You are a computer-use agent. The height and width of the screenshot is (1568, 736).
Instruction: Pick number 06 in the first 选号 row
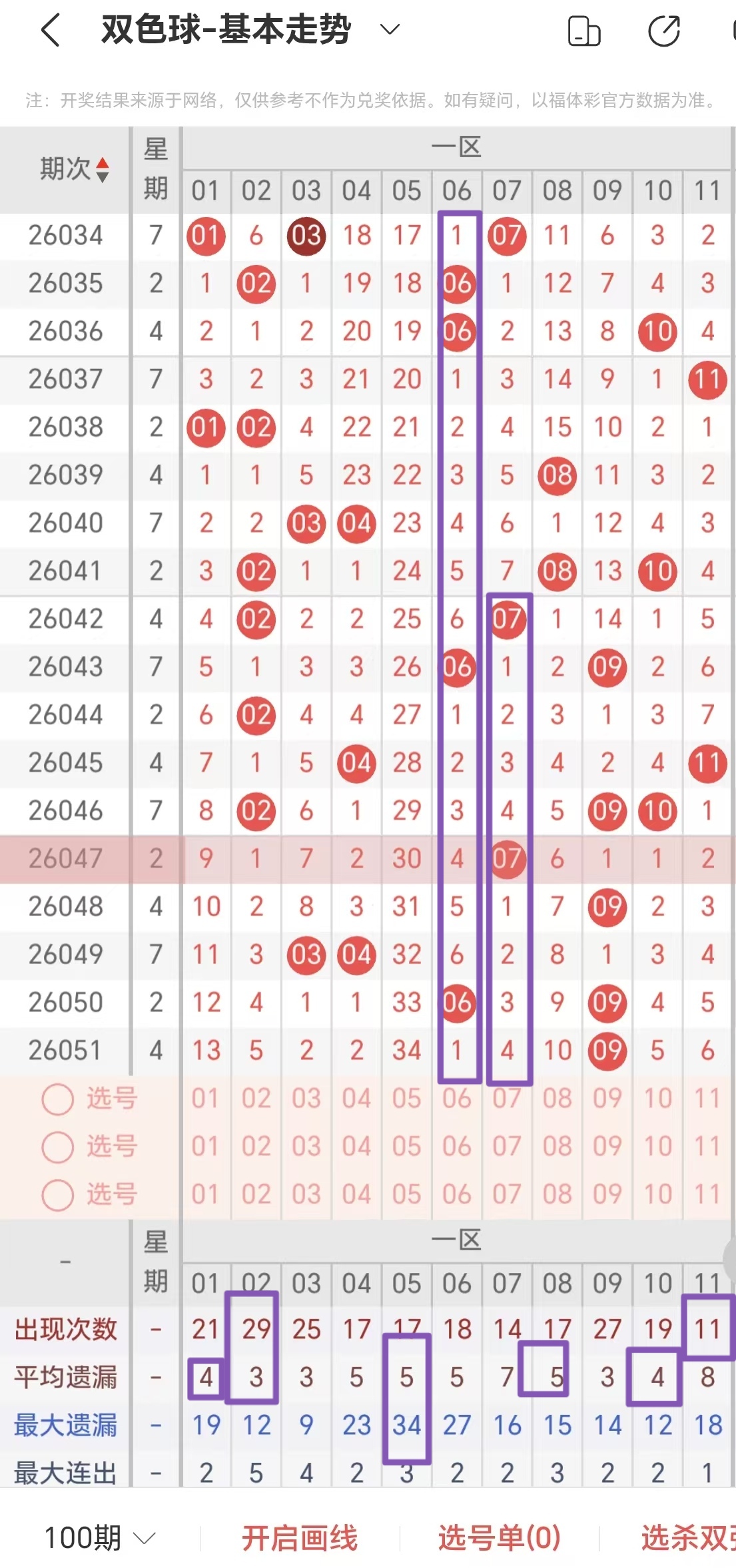point(457,1099)
